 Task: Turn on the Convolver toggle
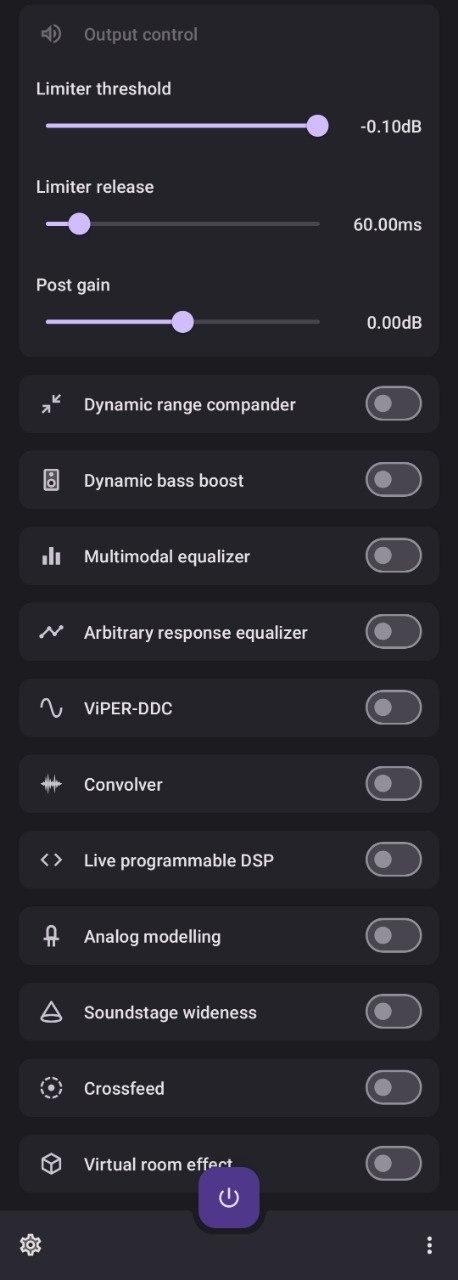(x=393, y=784)
